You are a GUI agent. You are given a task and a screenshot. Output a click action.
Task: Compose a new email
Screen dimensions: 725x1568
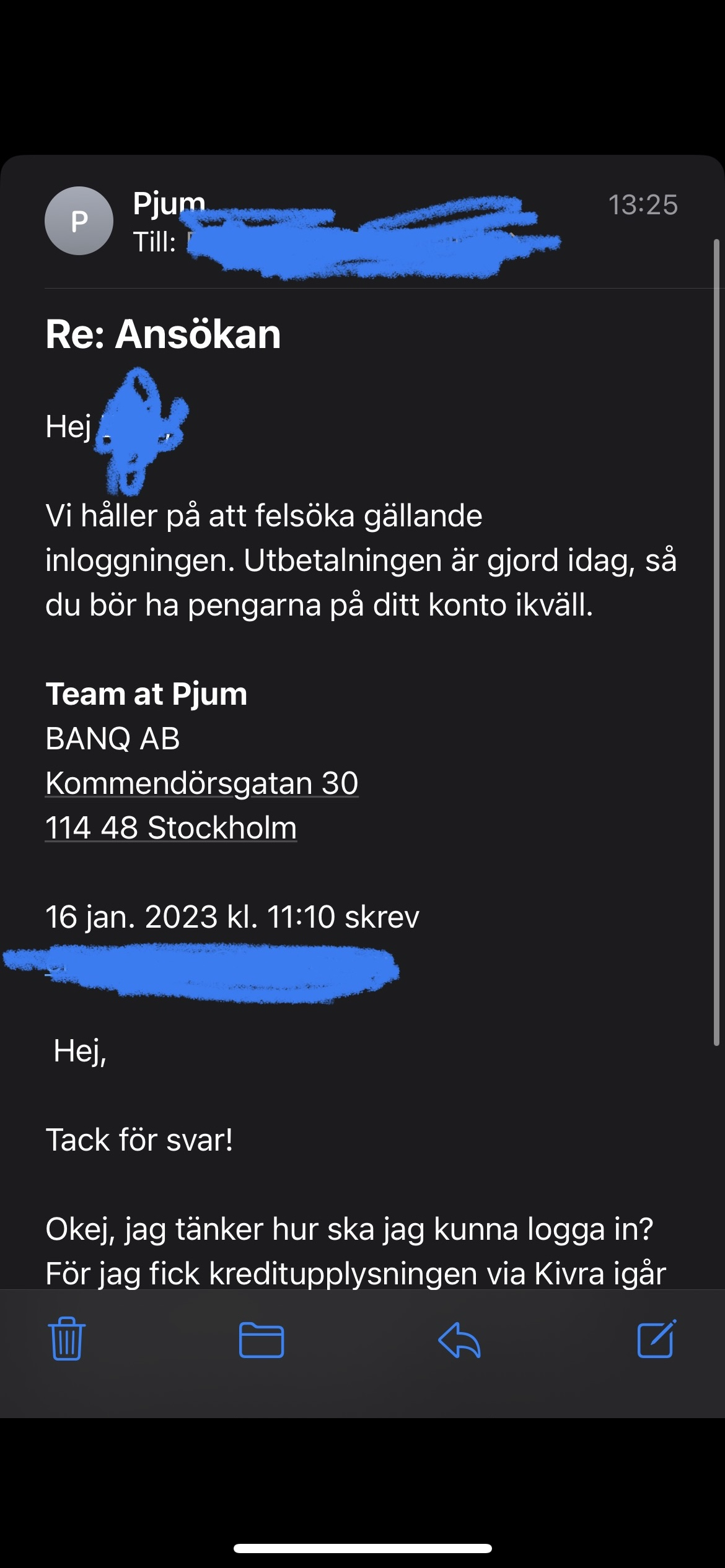(x=657, y=1339)
